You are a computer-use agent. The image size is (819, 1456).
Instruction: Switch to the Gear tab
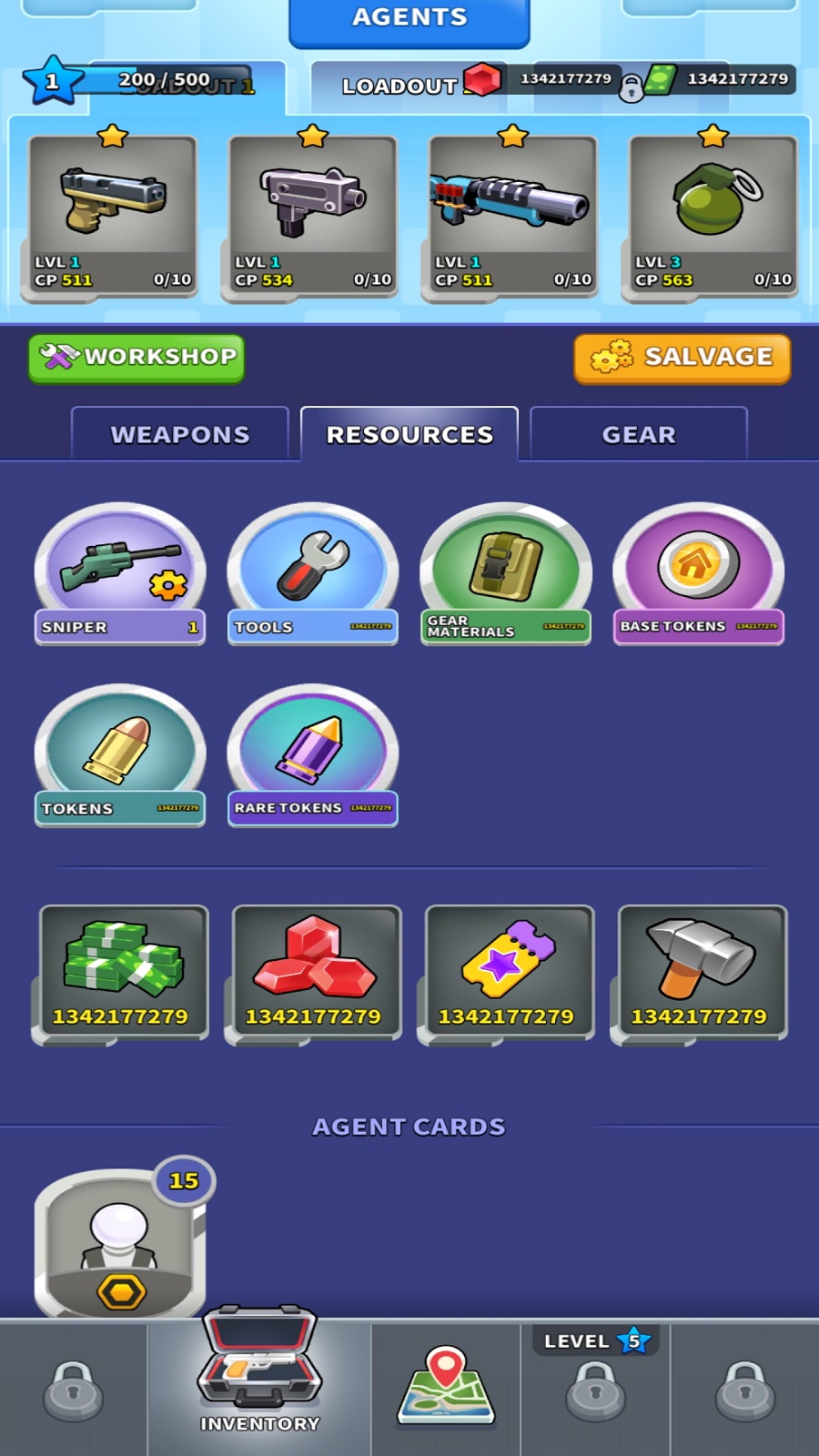(638, 435)
